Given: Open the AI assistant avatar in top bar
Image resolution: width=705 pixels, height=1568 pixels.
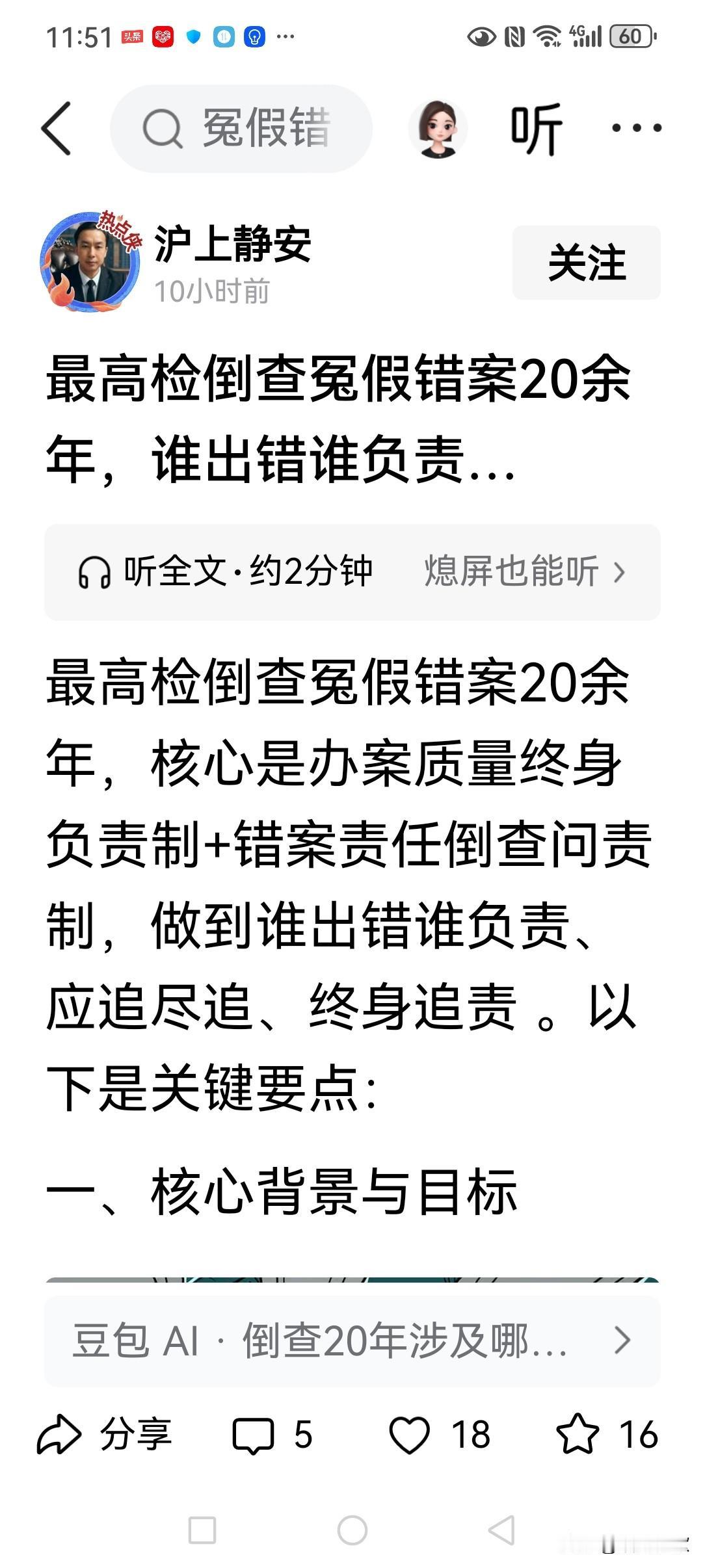Looking at the screenshot, I should coord(440,128).
